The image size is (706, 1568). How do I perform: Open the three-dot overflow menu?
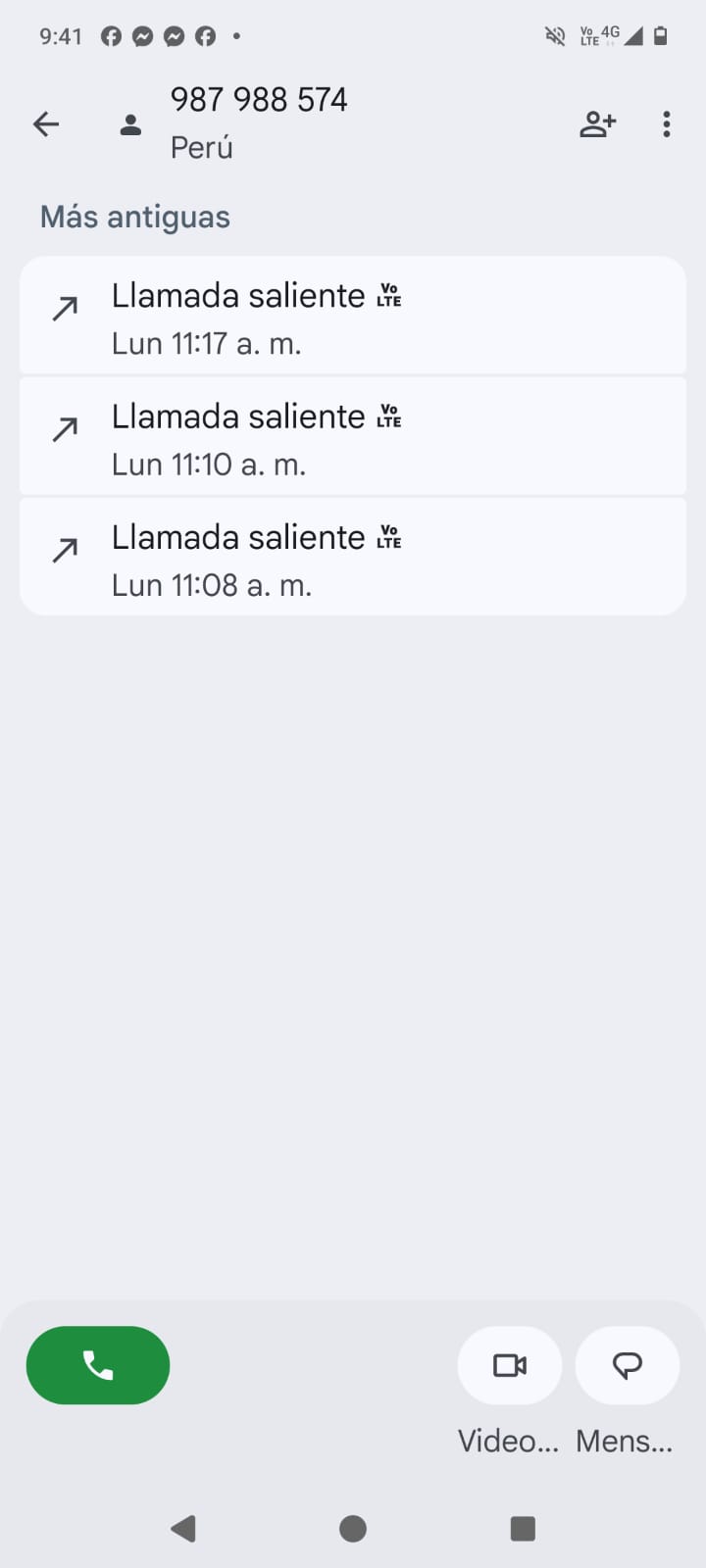tap(667, 124)
